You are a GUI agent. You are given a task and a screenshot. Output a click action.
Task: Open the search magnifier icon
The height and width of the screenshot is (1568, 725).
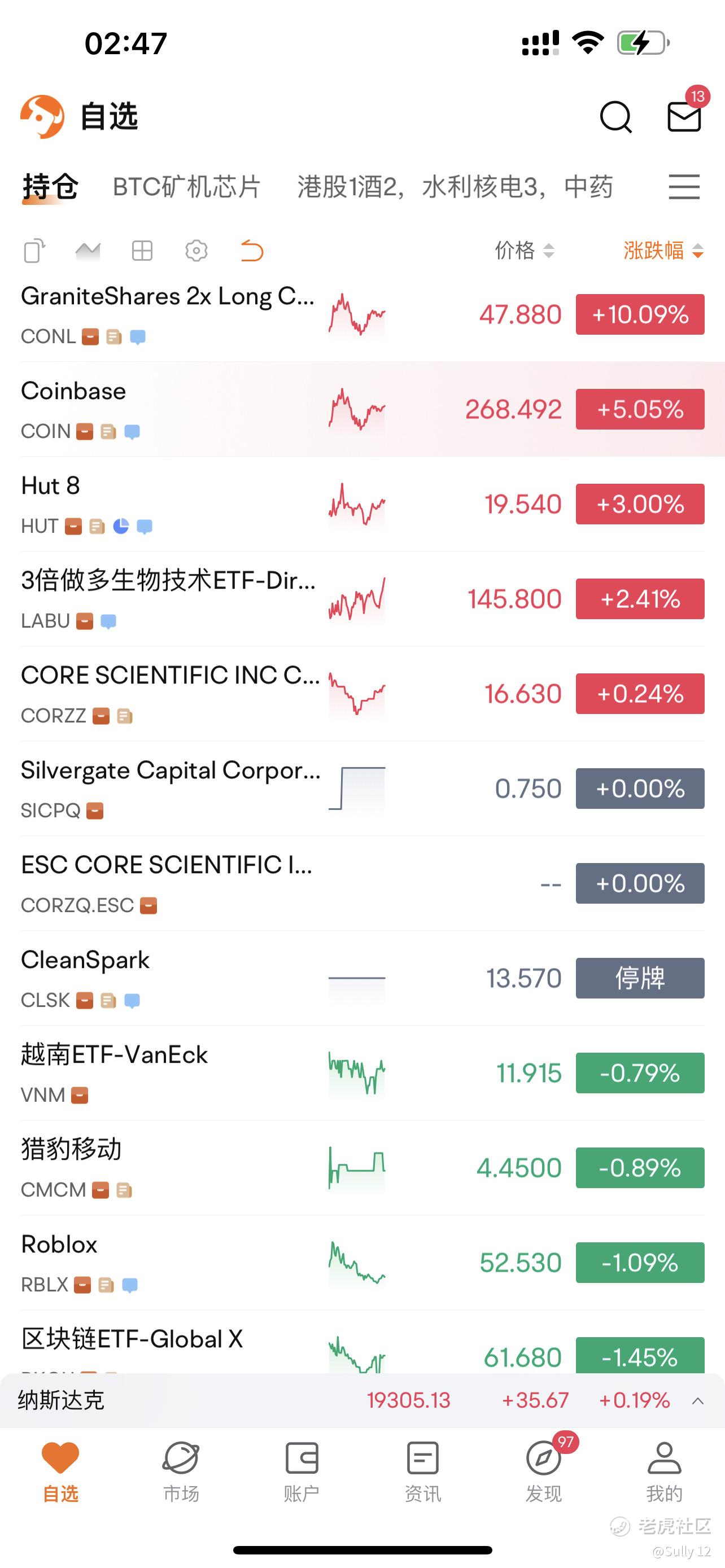615,116
